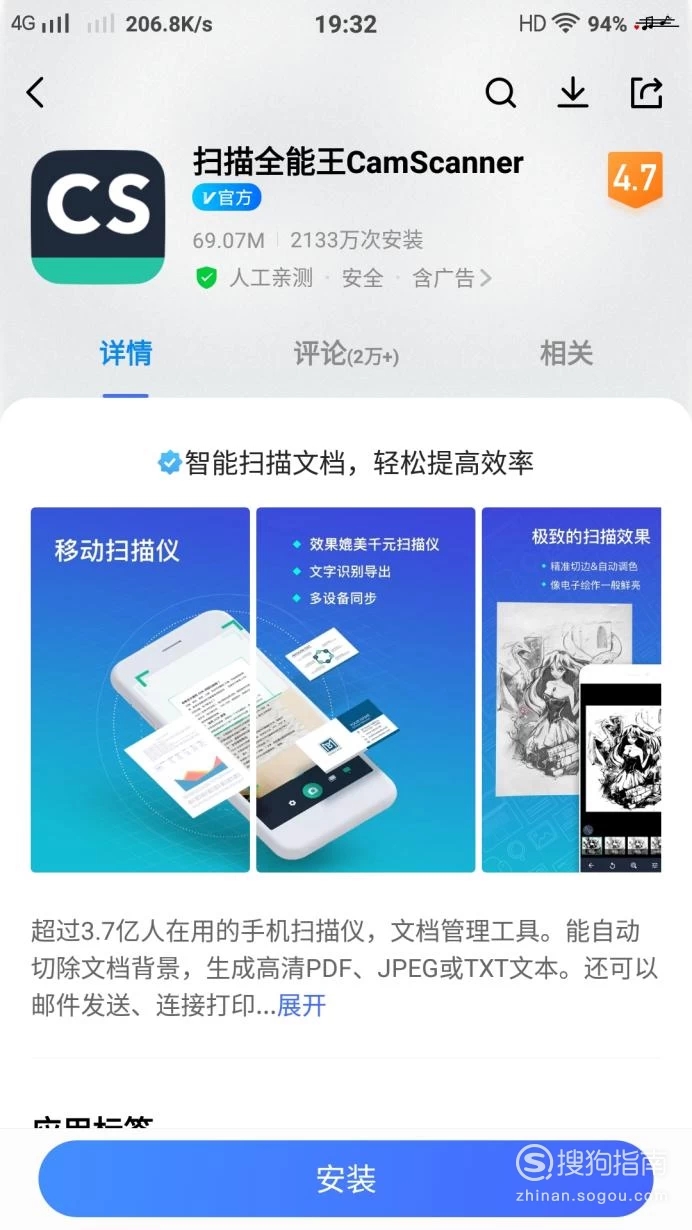This screenshot has height=1230, width=692.
Task: Open the 效果媲美千元扫描仪 screenshot
Action: tap(366, 690)
